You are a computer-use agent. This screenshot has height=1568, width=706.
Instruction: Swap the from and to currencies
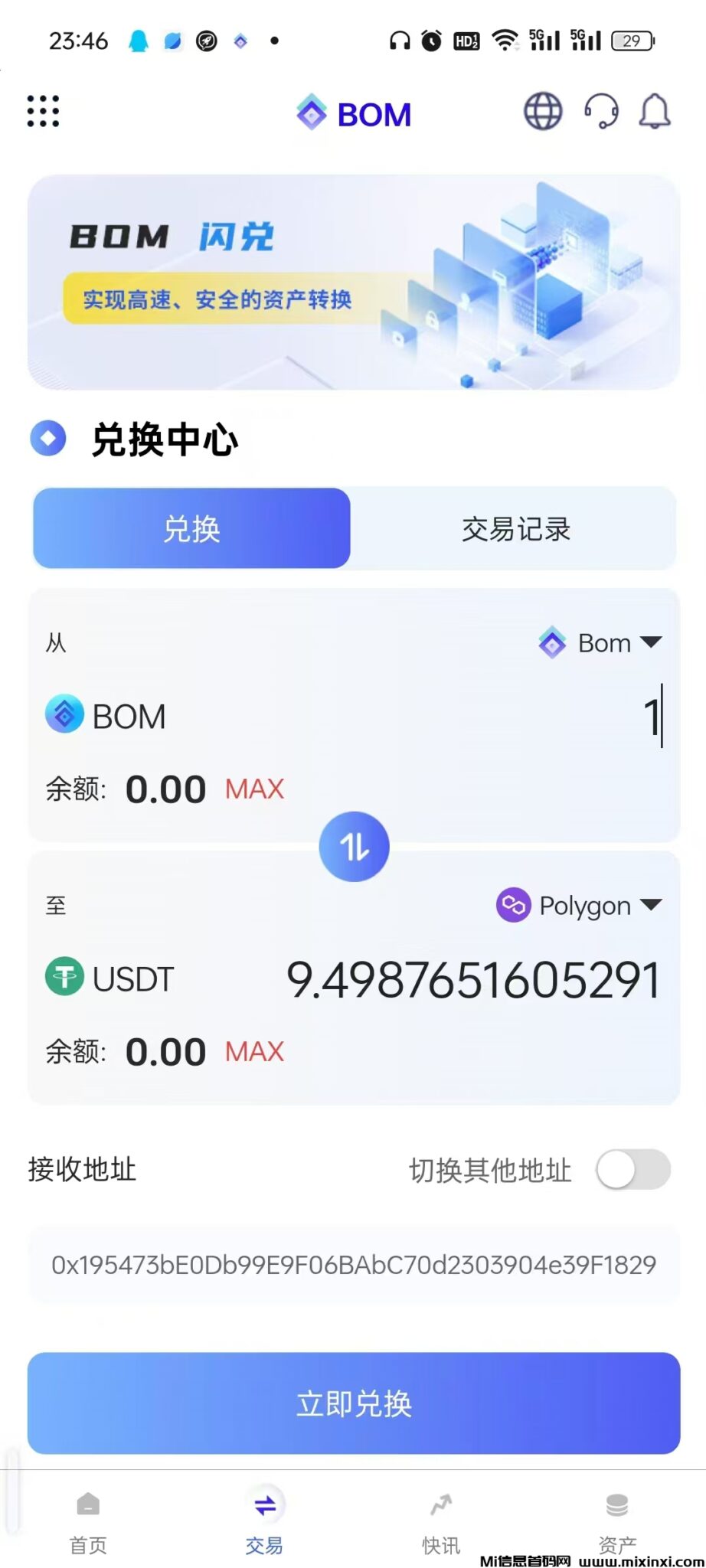click(x=354, y=847)
